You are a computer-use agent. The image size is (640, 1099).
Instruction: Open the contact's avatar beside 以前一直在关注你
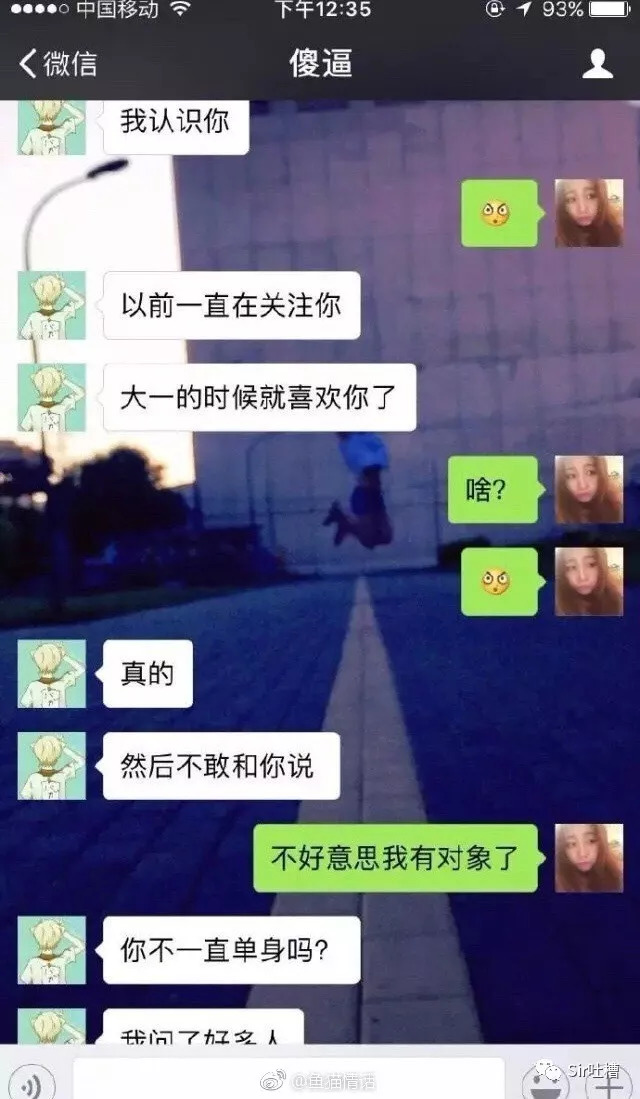pyautogui.click(x=52, y=305)
